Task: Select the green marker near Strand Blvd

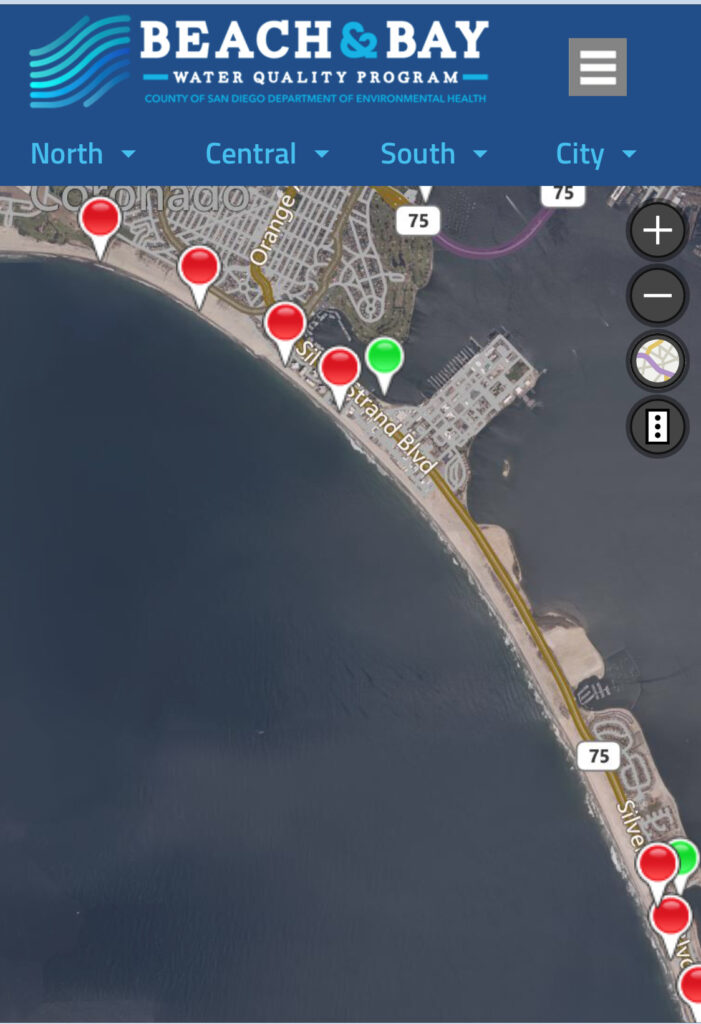Action: tap(385, 357)
